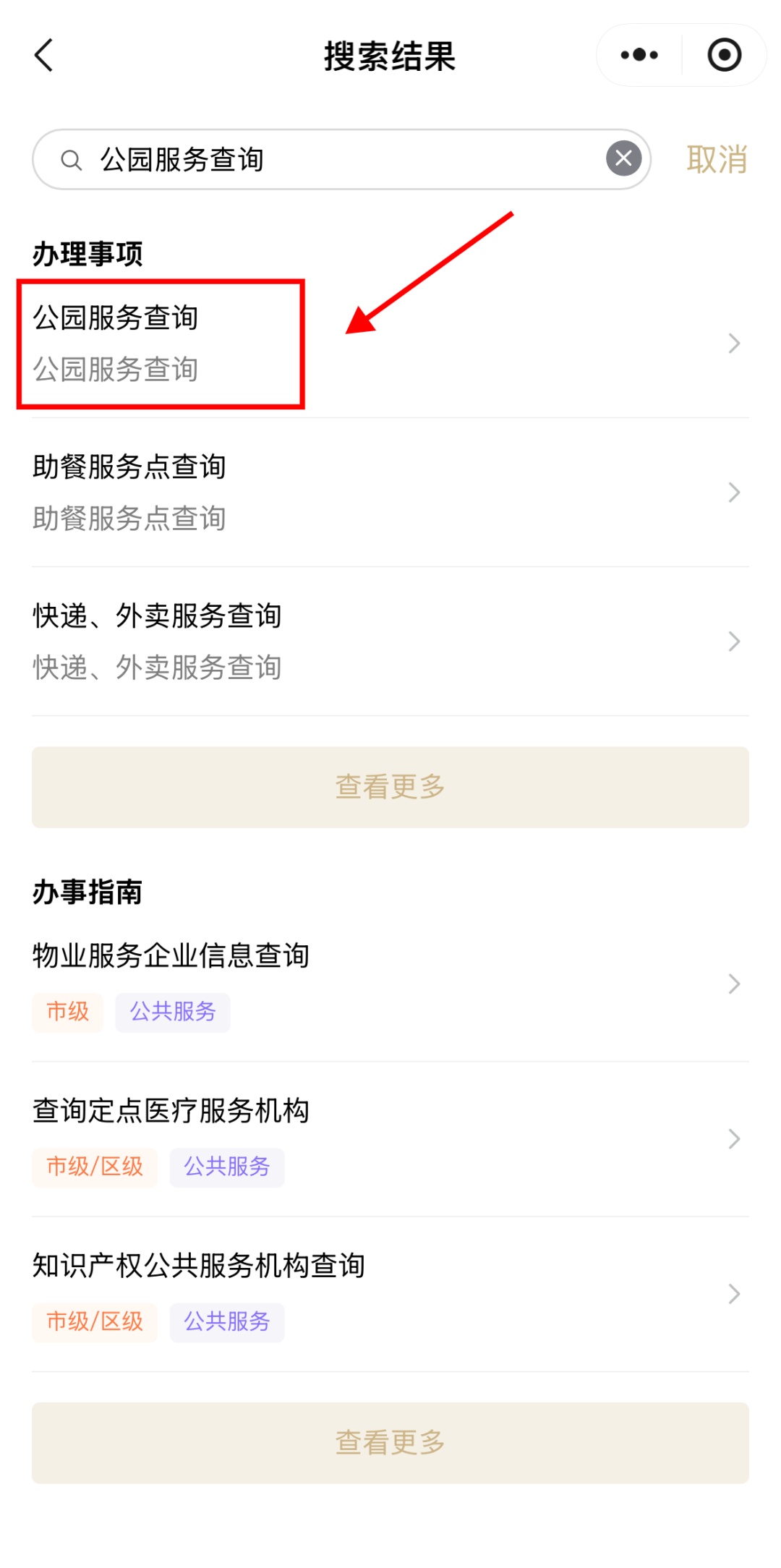
Task: Open 快递、外卖服务查询 result
Action: [390, 642]
